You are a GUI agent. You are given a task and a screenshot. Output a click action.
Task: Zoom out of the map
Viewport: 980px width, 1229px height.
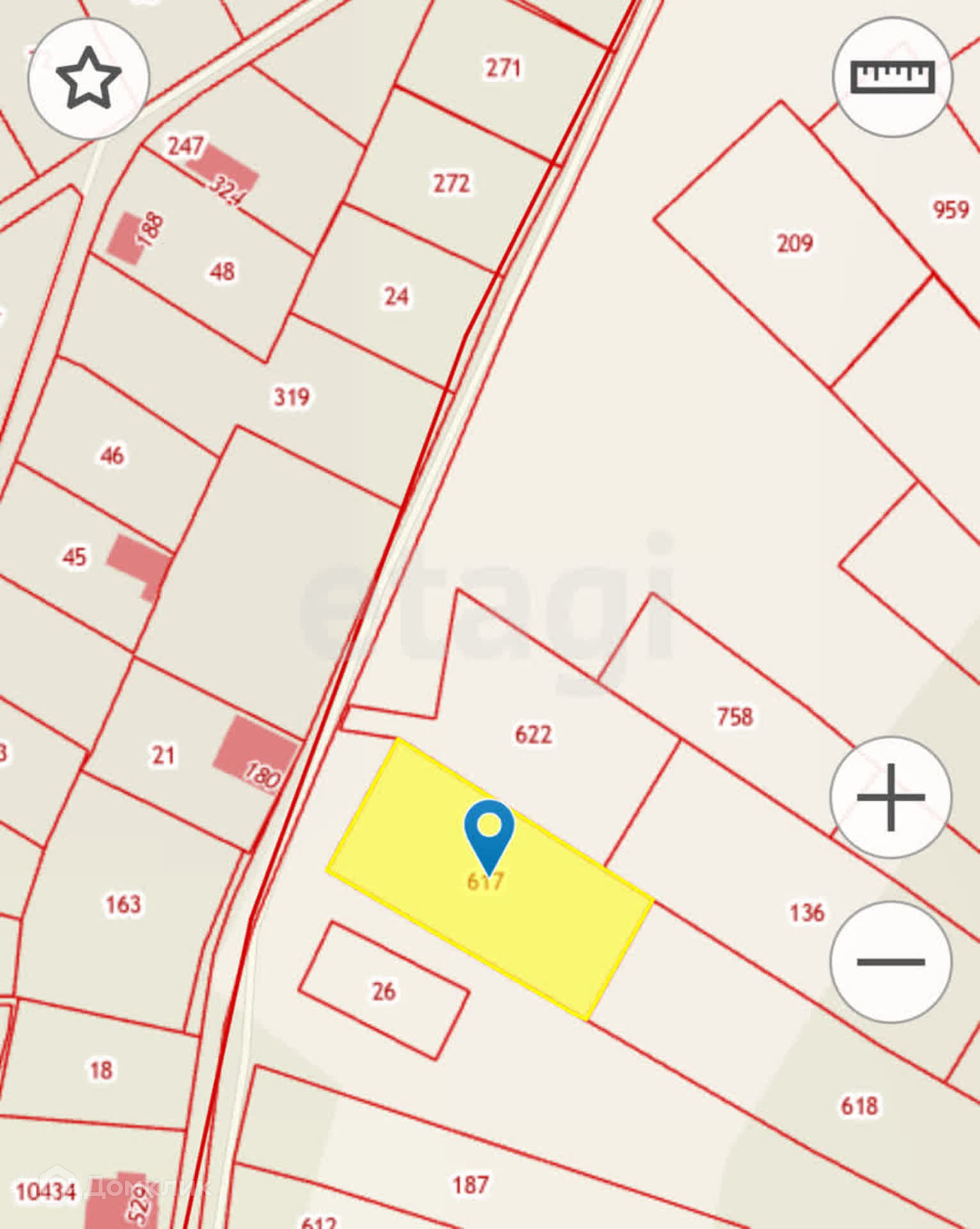click(x=890, y=961)
